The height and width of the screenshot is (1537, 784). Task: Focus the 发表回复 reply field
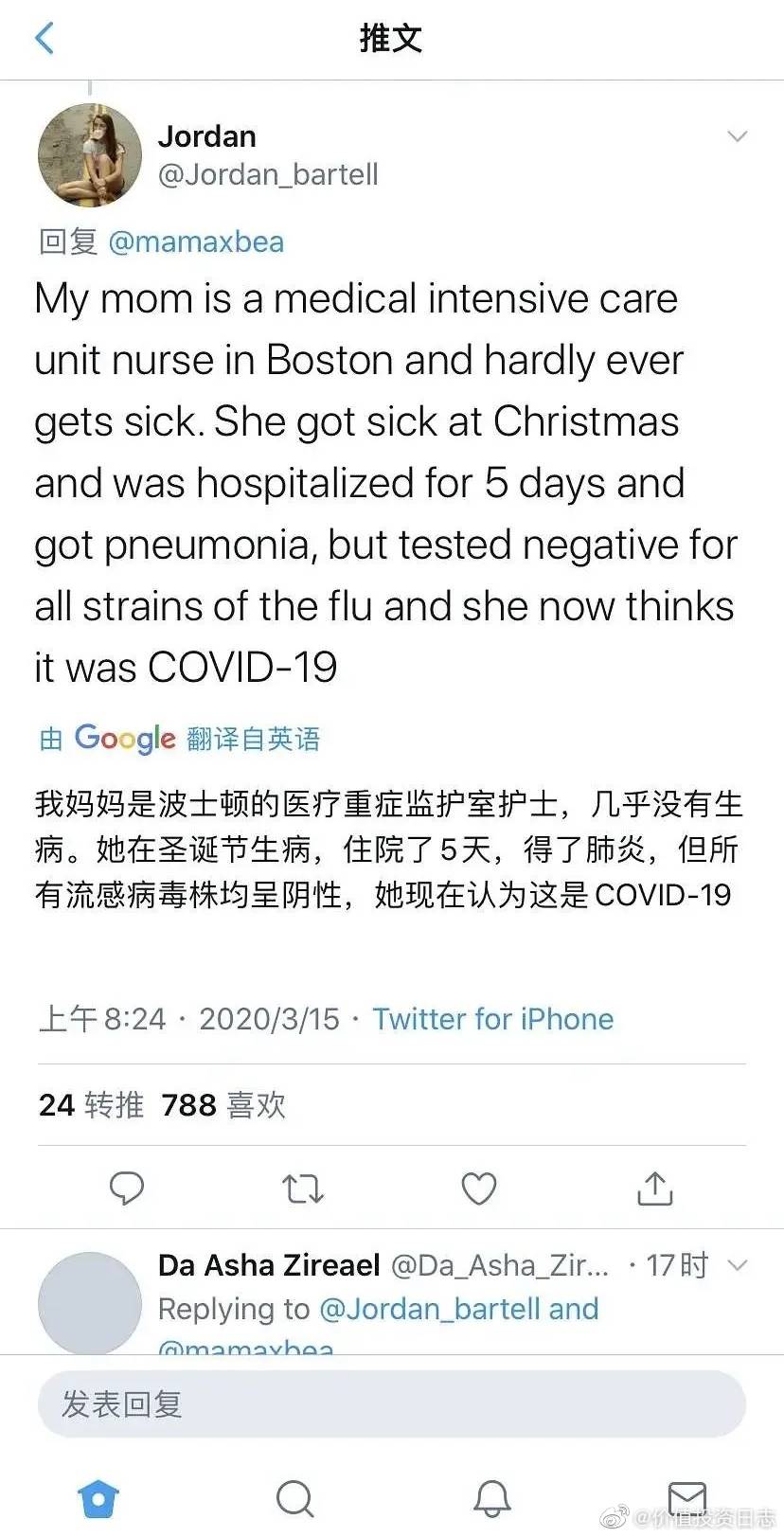point(392,1403)
